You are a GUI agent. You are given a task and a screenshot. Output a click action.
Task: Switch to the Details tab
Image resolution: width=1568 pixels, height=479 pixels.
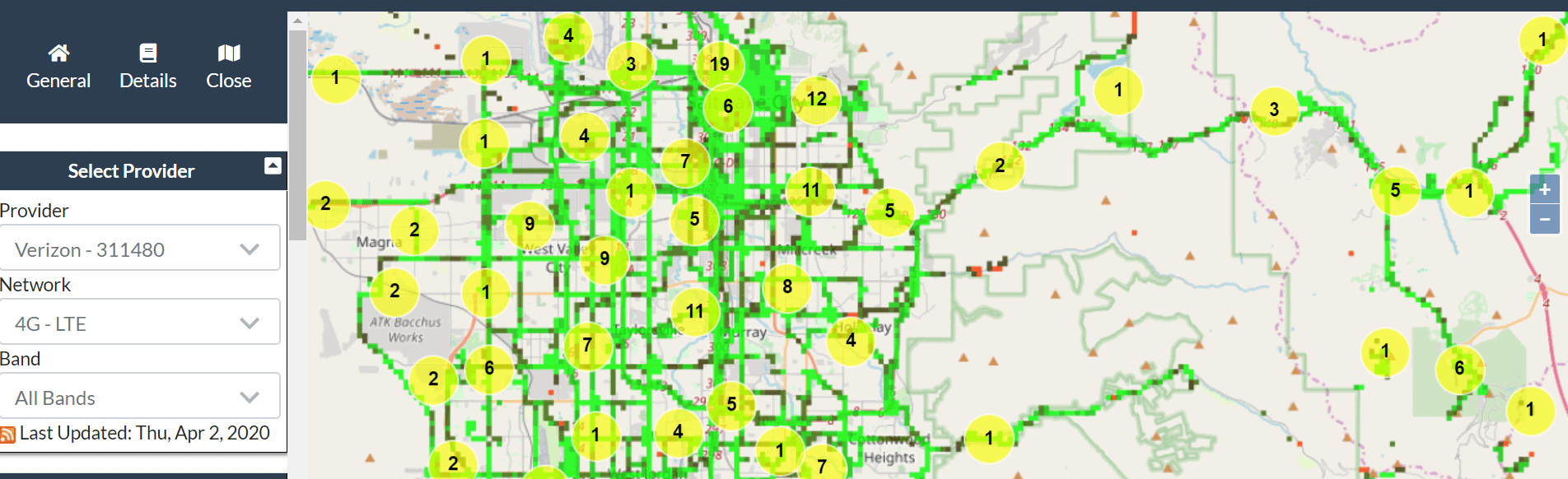(148, 66)
